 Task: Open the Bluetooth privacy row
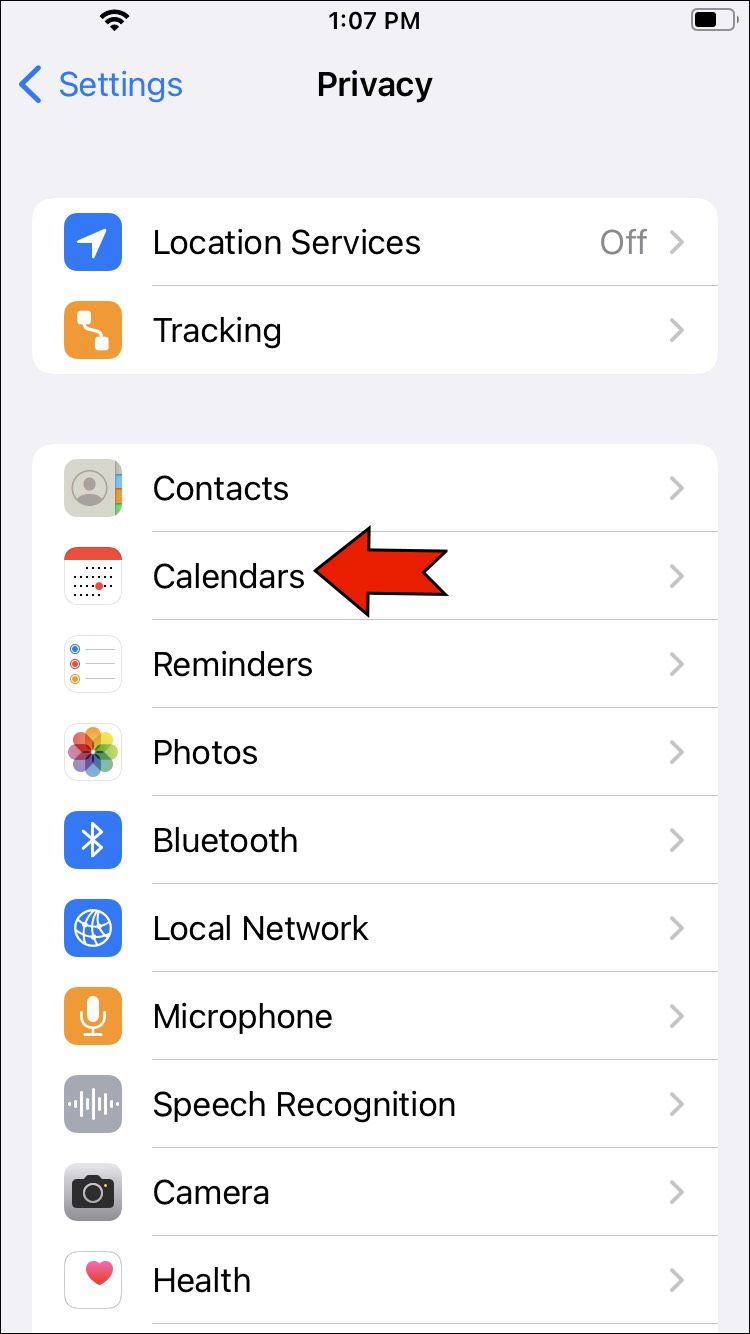coord(375,841)
